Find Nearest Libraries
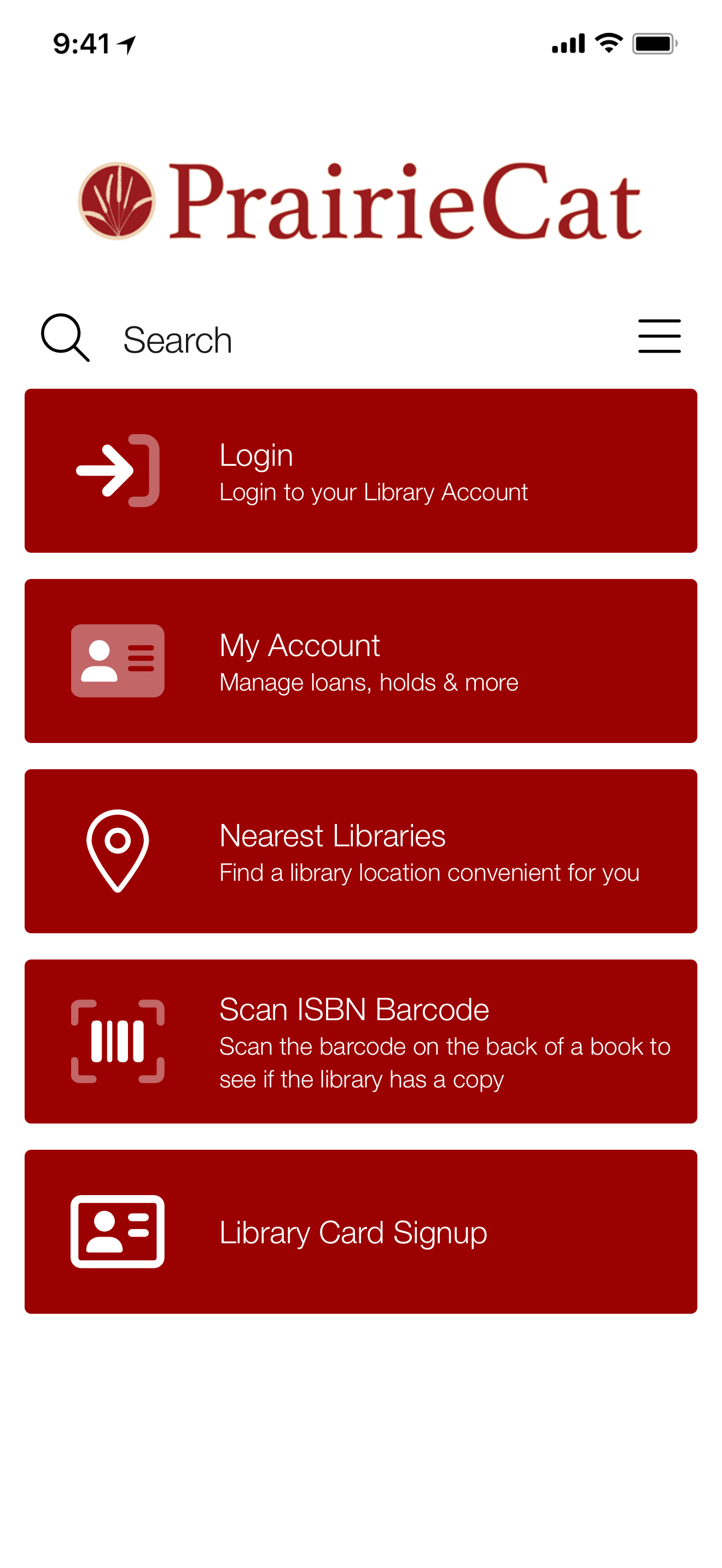The width and height of the screenshot is (722, 1568). click(360, 850)
